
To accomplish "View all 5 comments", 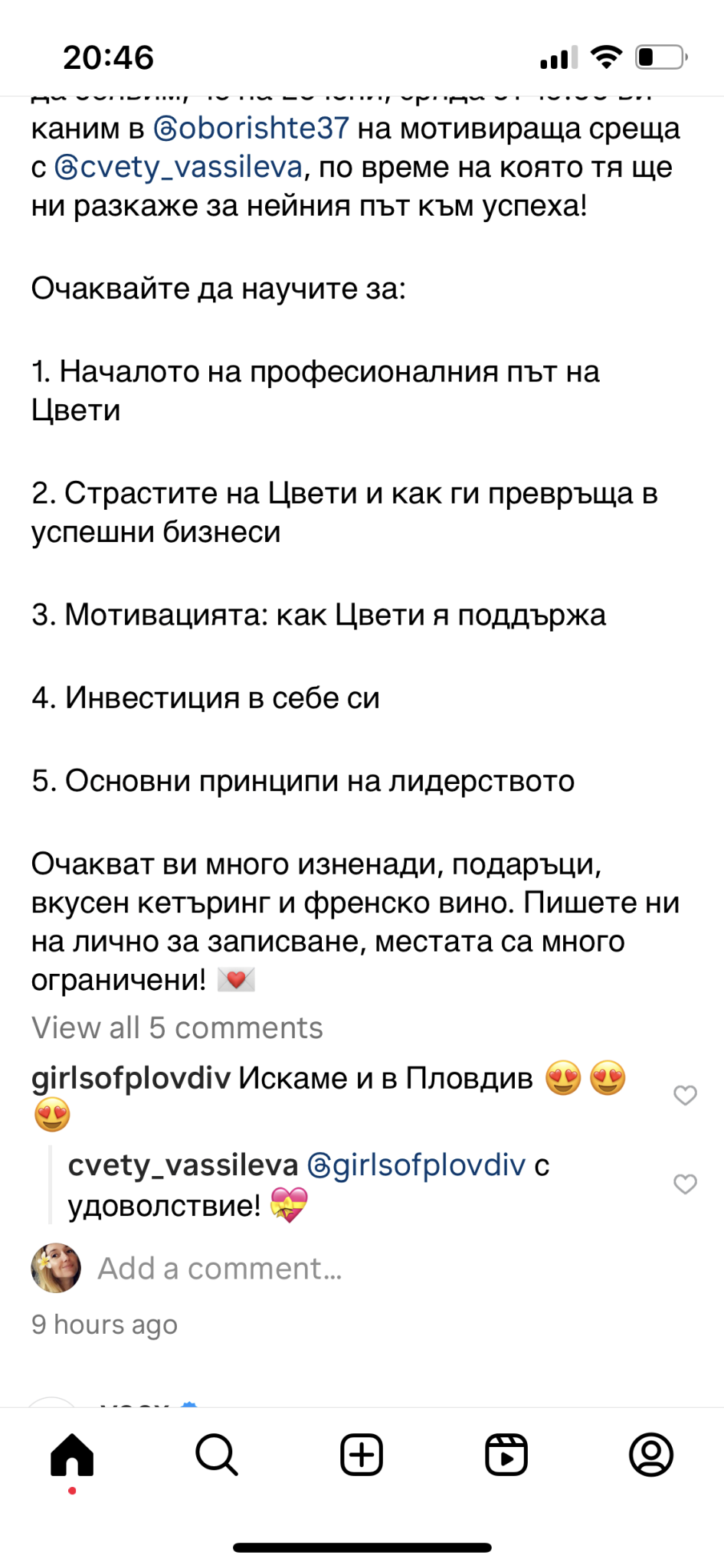I will pyautogui.click(x=177, y=1027).
